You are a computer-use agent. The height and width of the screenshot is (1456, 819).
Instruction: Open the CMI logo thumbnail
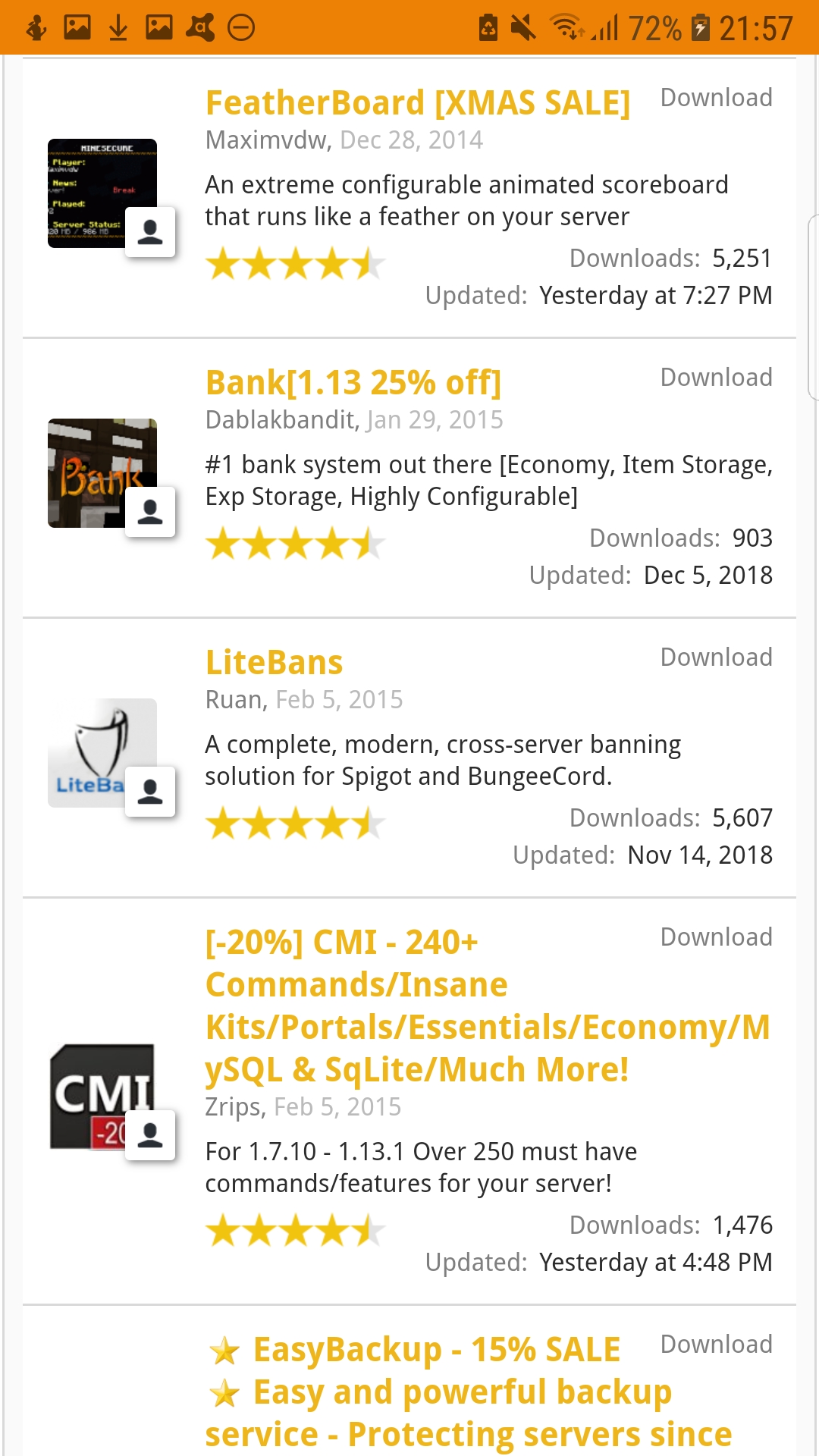(102, 1097)
